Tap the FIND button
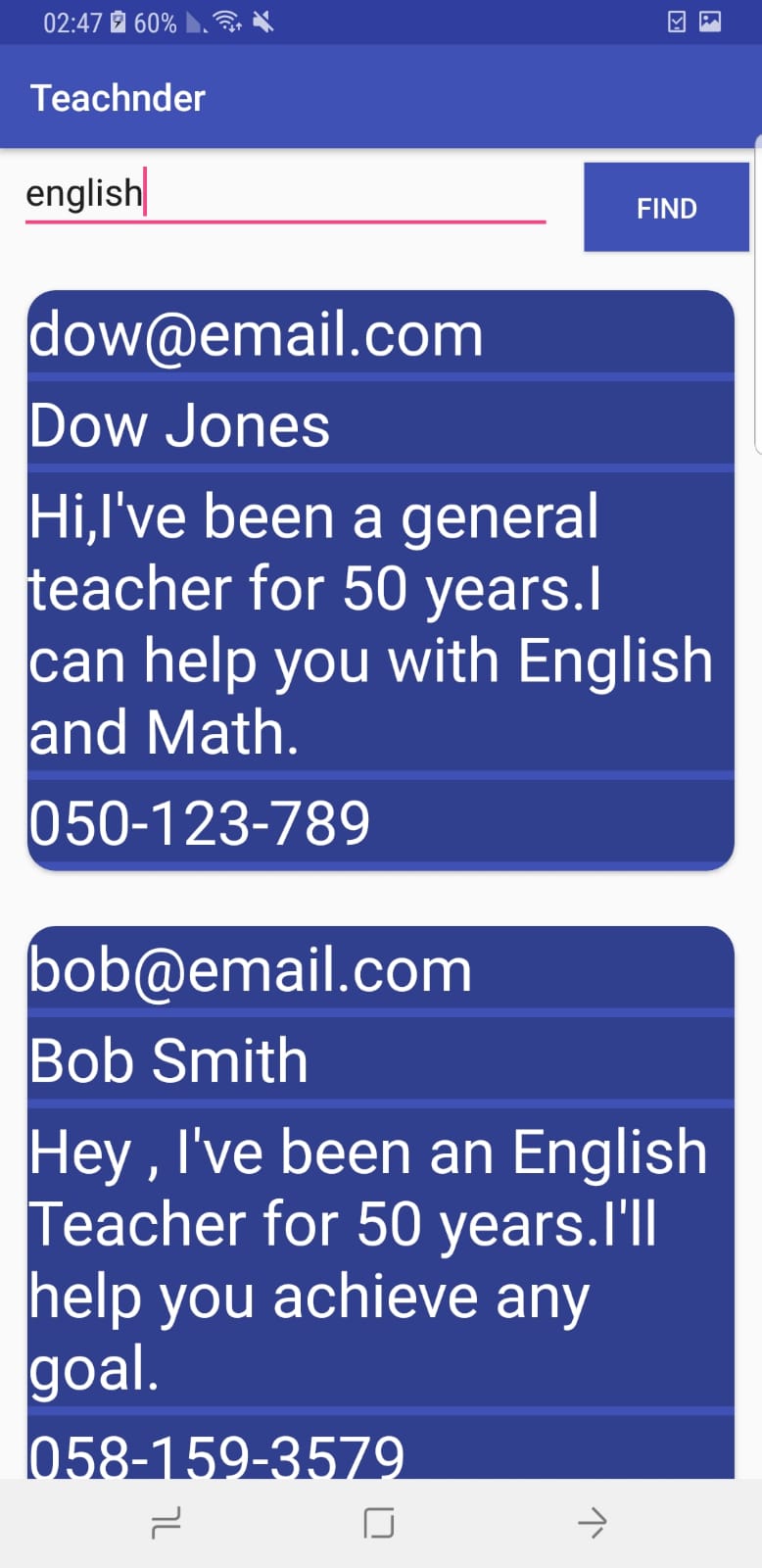This screenshot has height=1568, width=762. 666,208
